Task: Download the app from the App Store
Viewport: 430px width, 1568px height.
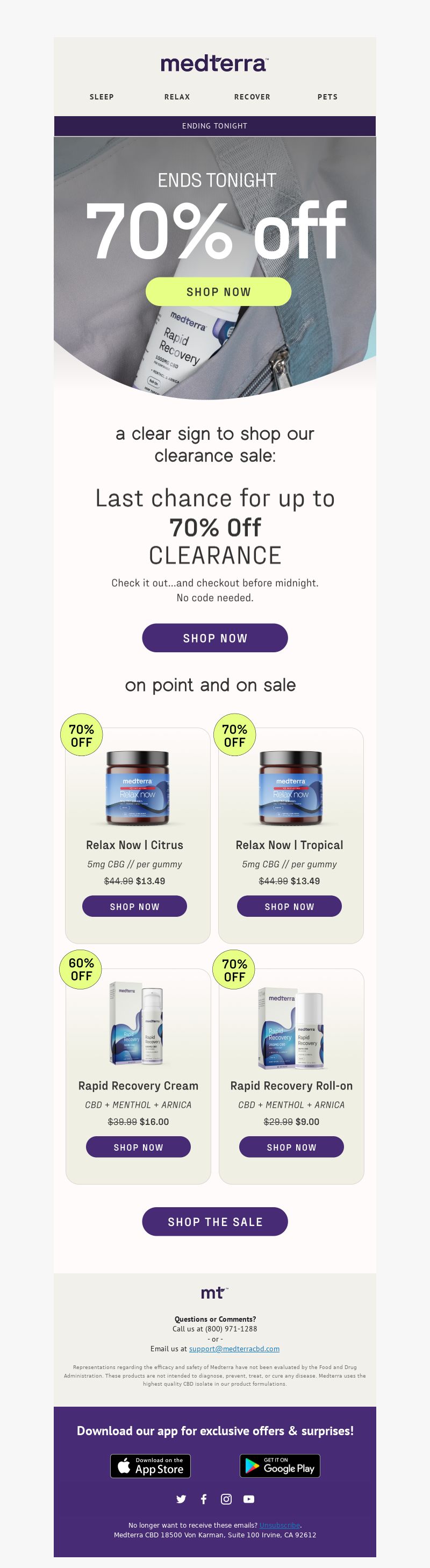Action: [150, 1466]
